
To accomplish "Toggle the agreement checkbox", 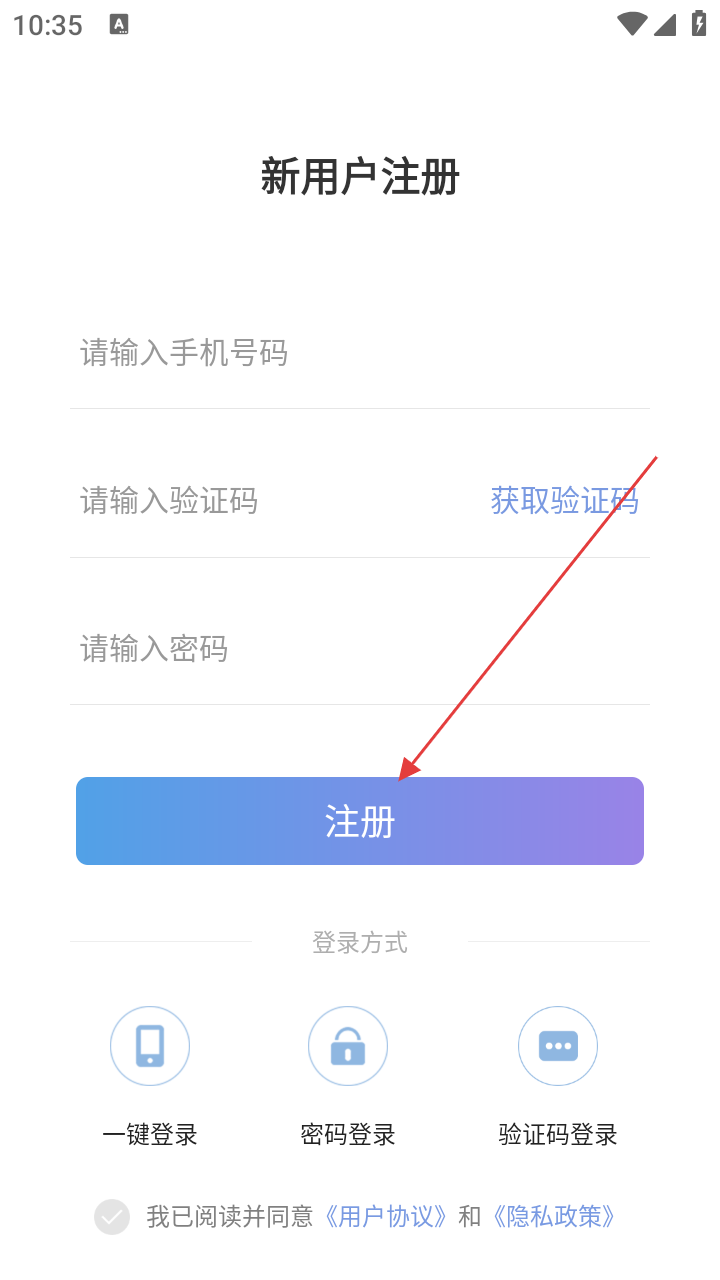I will tap(112, 1217).
